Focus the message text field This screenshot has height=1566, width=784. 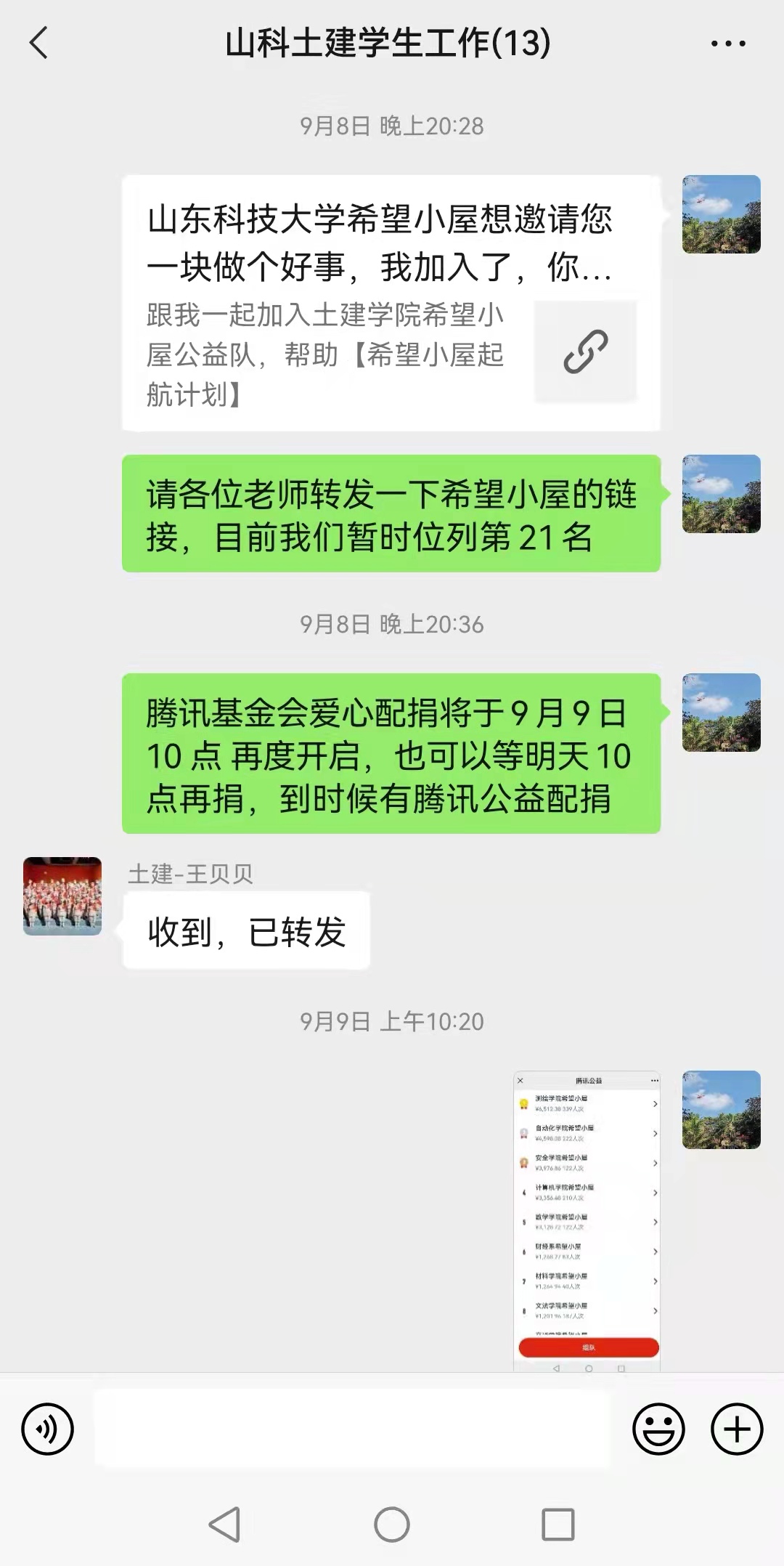pyautogui.click(x=353, y=1429)
